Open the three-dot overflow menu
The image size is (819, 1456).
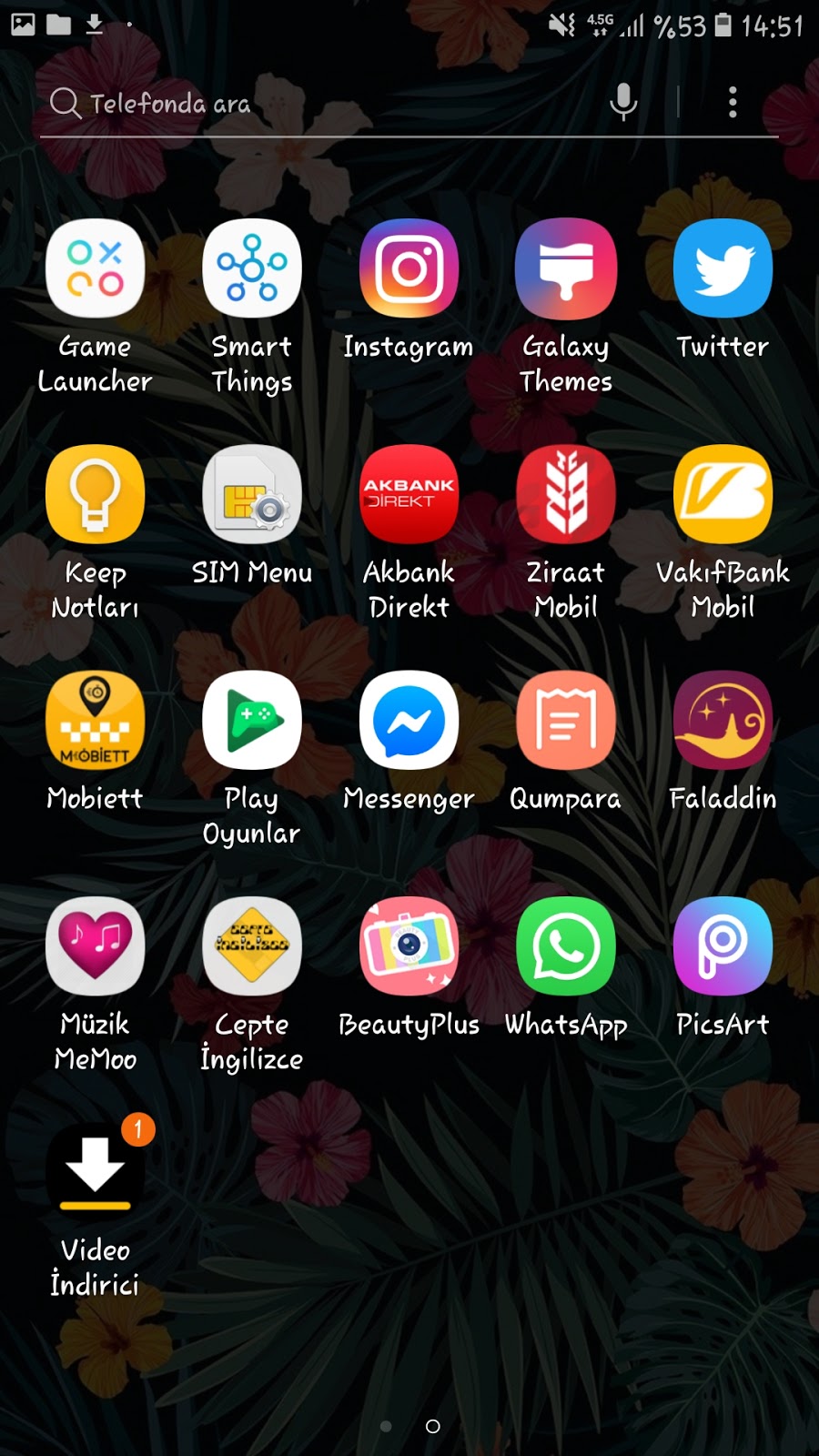click(733, 102)
